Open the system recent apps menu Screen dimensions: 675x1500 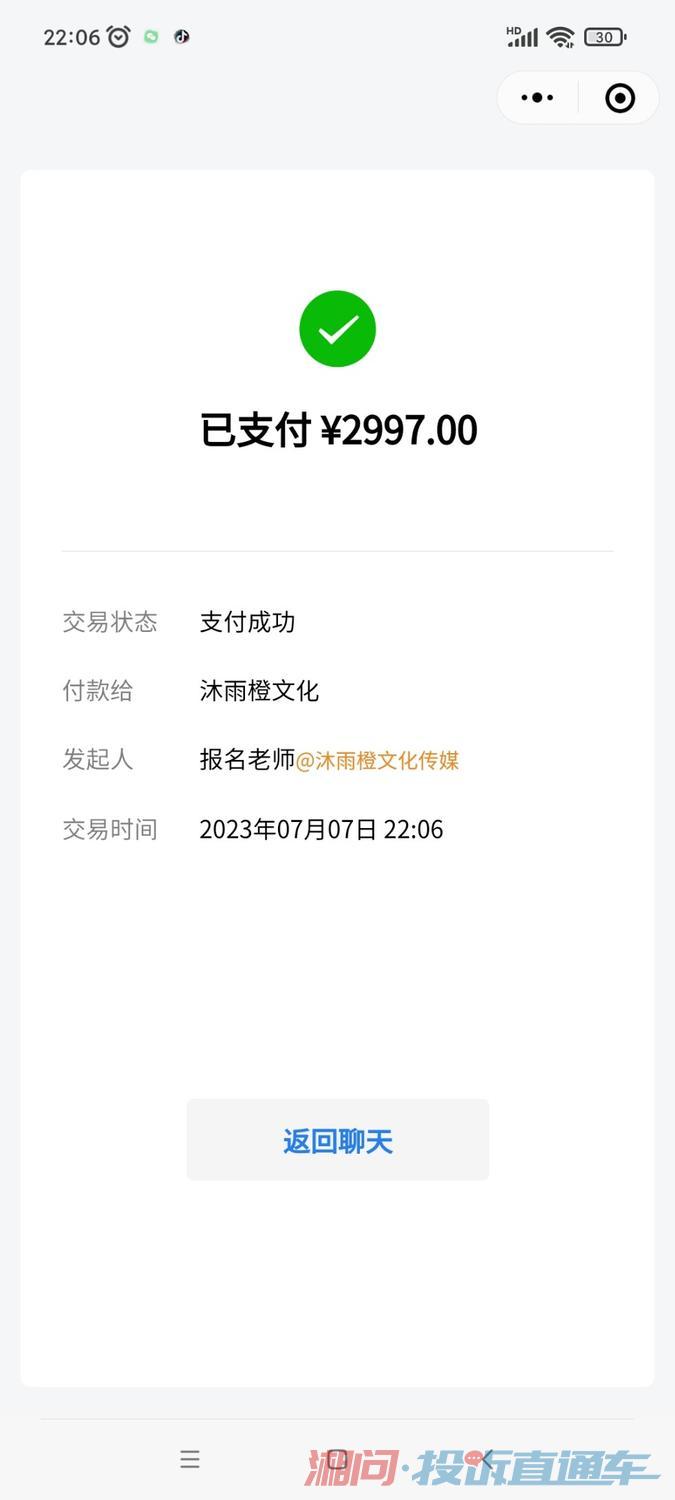(190, 1459)
